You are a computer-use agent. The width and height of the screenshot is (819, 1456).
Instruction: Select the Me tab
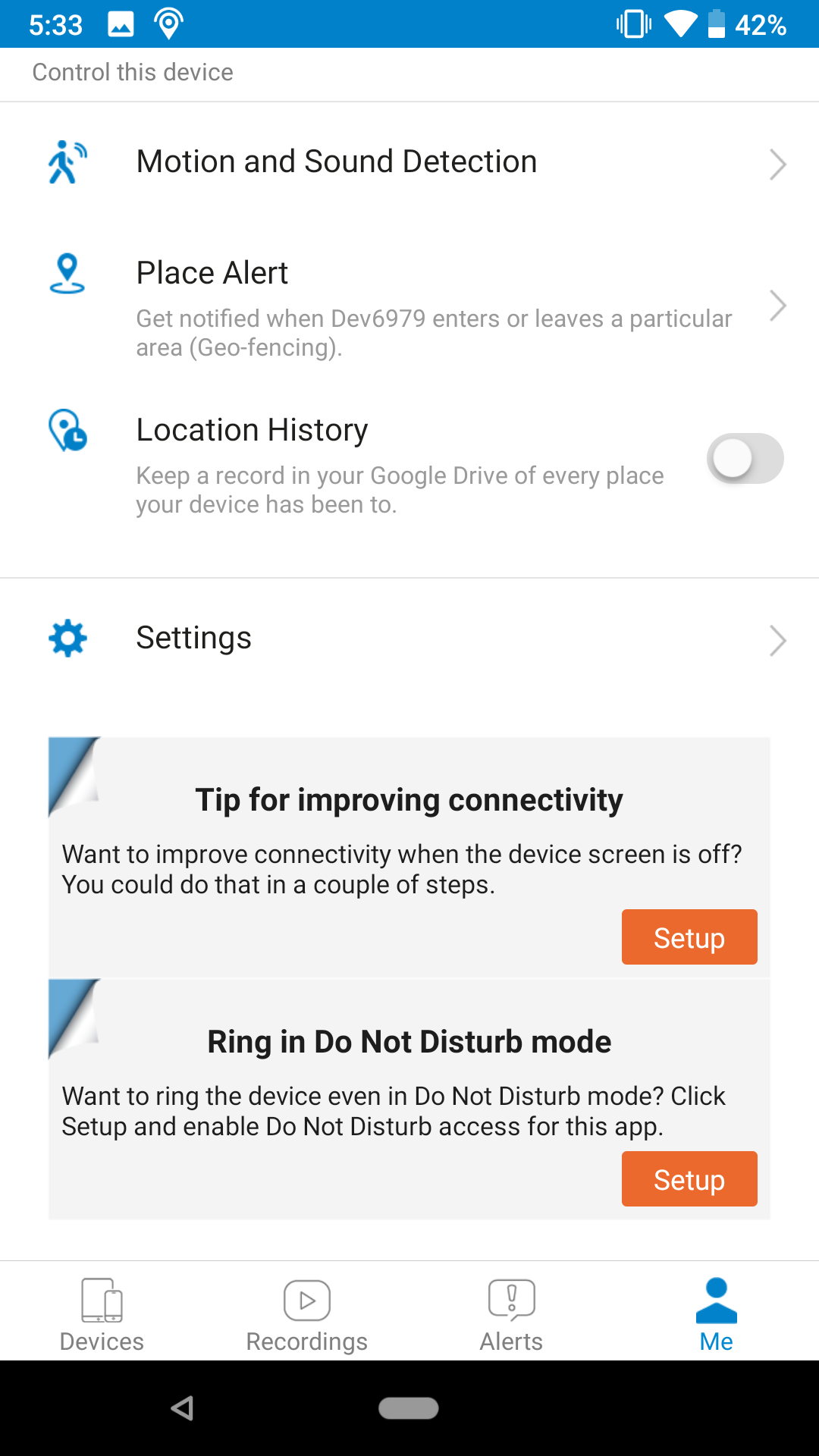point(716,1314)
